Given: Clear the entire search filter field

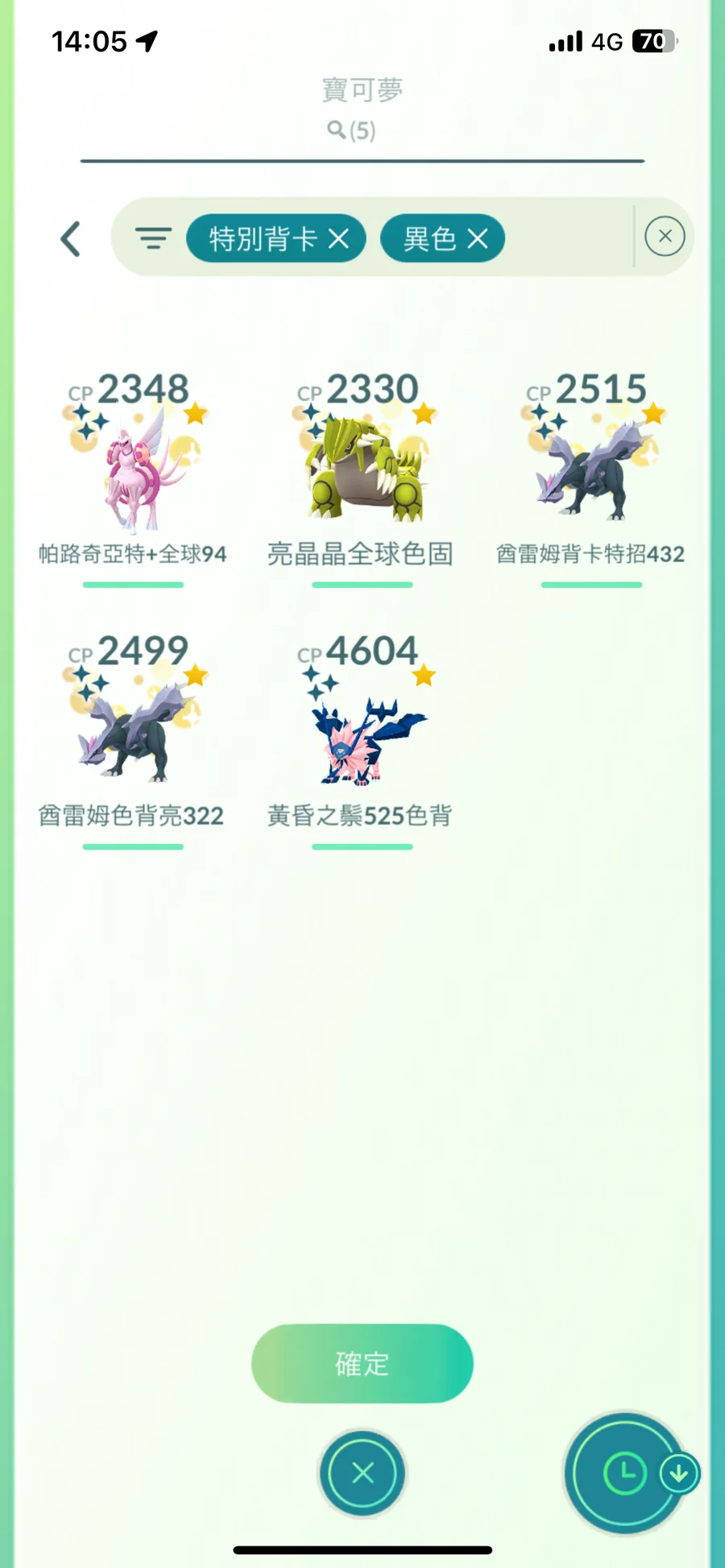Looking at the screenshot, I should pyautogui.click(x=665, y=236).
